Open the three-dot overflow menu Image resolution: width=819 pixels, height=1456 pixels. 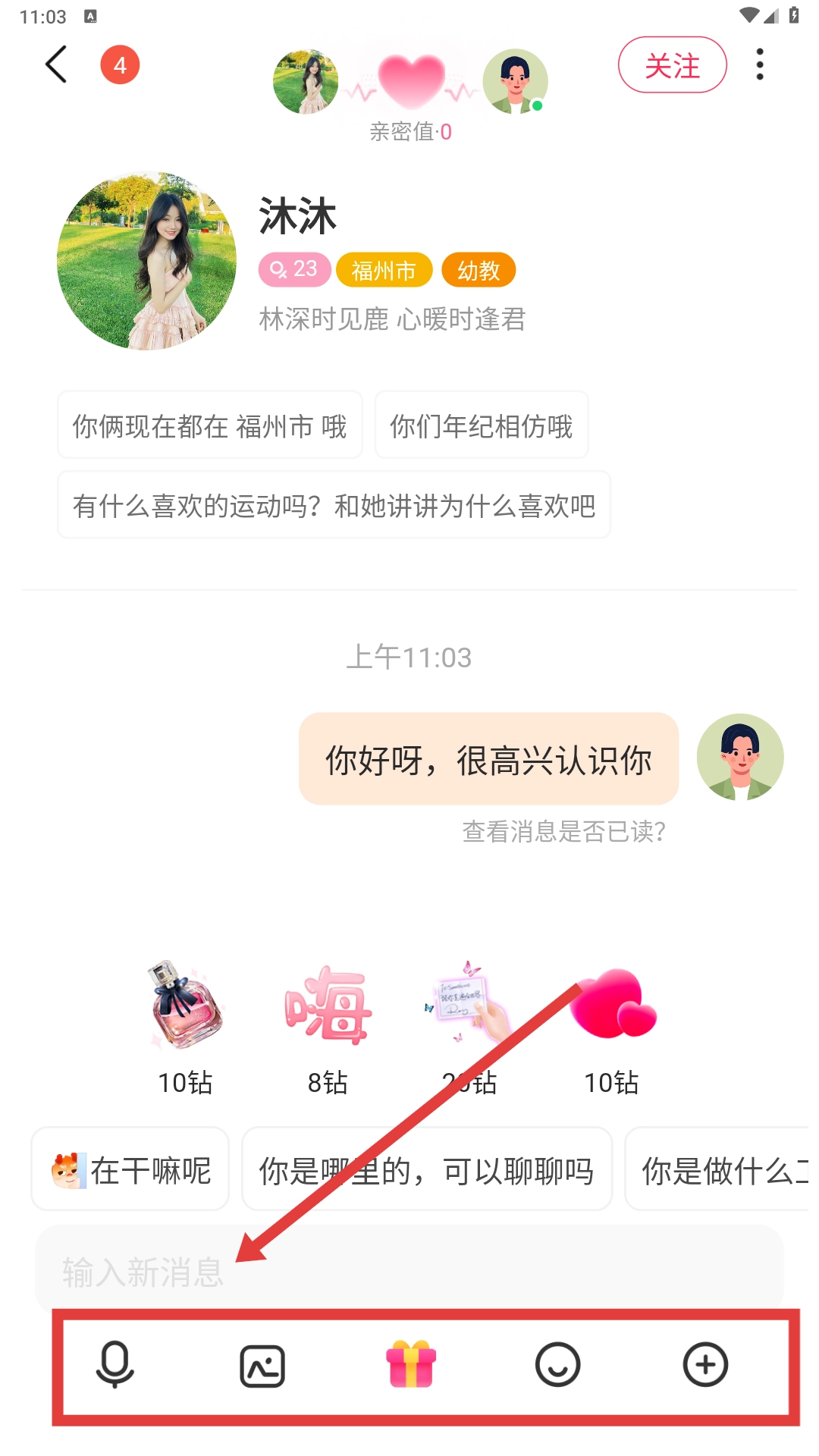click(x=759, y=65)
